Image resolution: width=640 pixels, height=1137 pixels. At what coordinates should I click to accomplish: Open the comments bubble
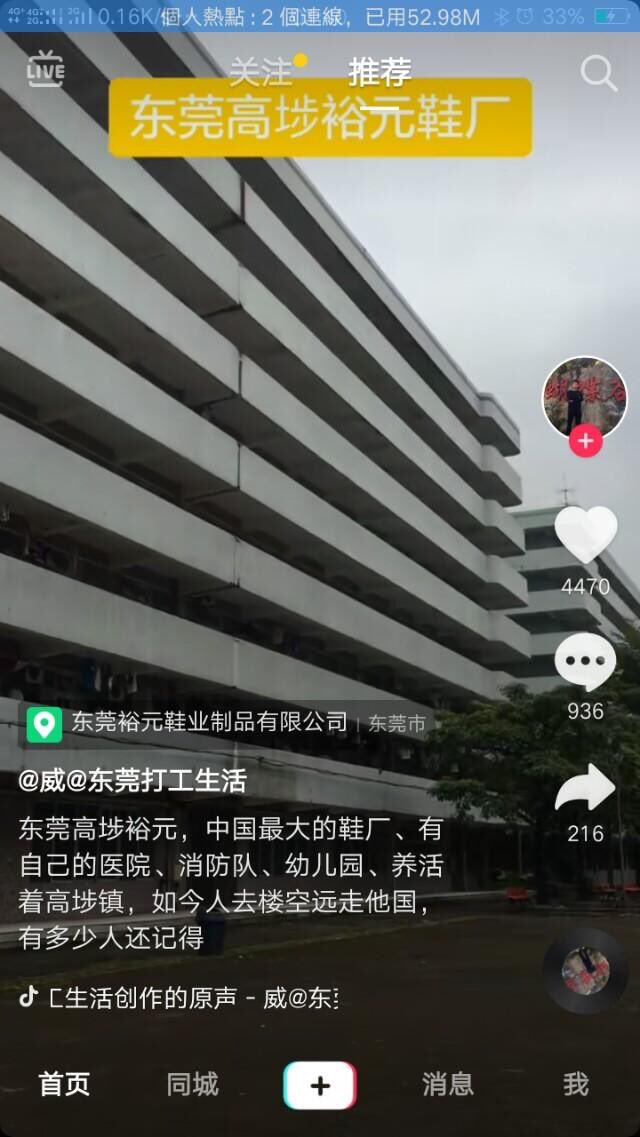pos(586,661)
